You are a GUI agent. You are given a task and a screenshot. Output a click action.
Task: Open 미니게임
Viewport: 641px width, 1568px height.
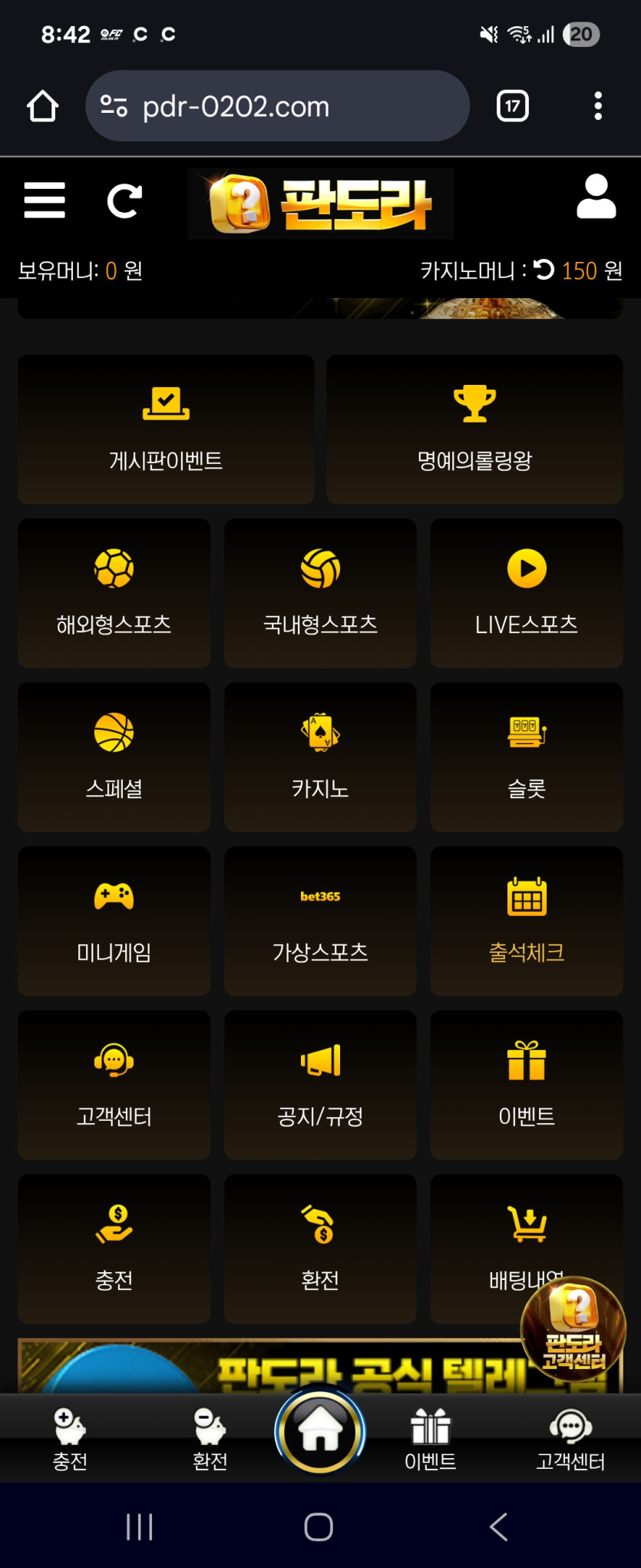114,920
